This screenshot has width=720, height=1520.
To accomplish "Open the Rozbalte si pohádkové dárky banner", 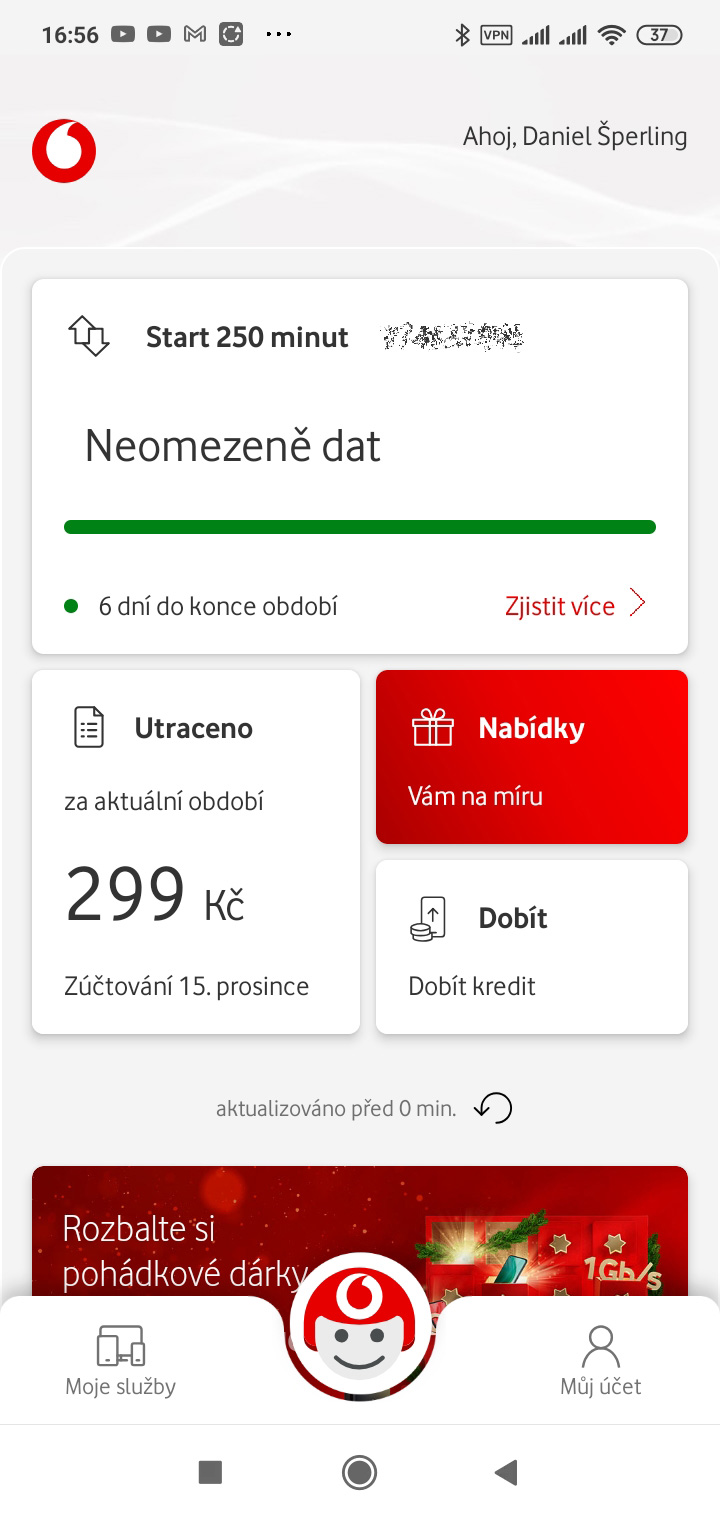I will pyautogui.click(x=360, y=1230).
